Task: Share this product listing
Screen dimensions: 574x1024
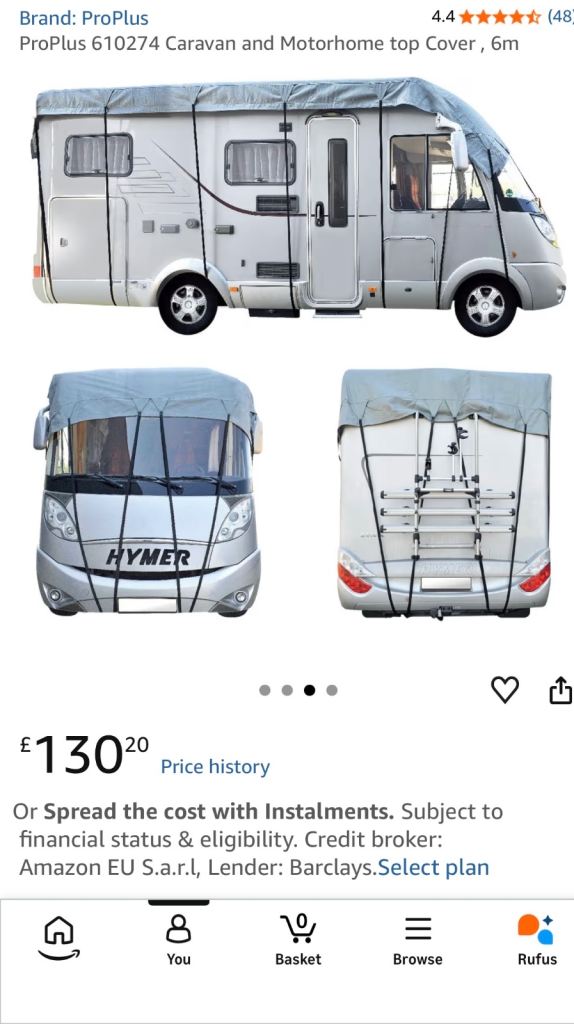Action: coord(560,690)
